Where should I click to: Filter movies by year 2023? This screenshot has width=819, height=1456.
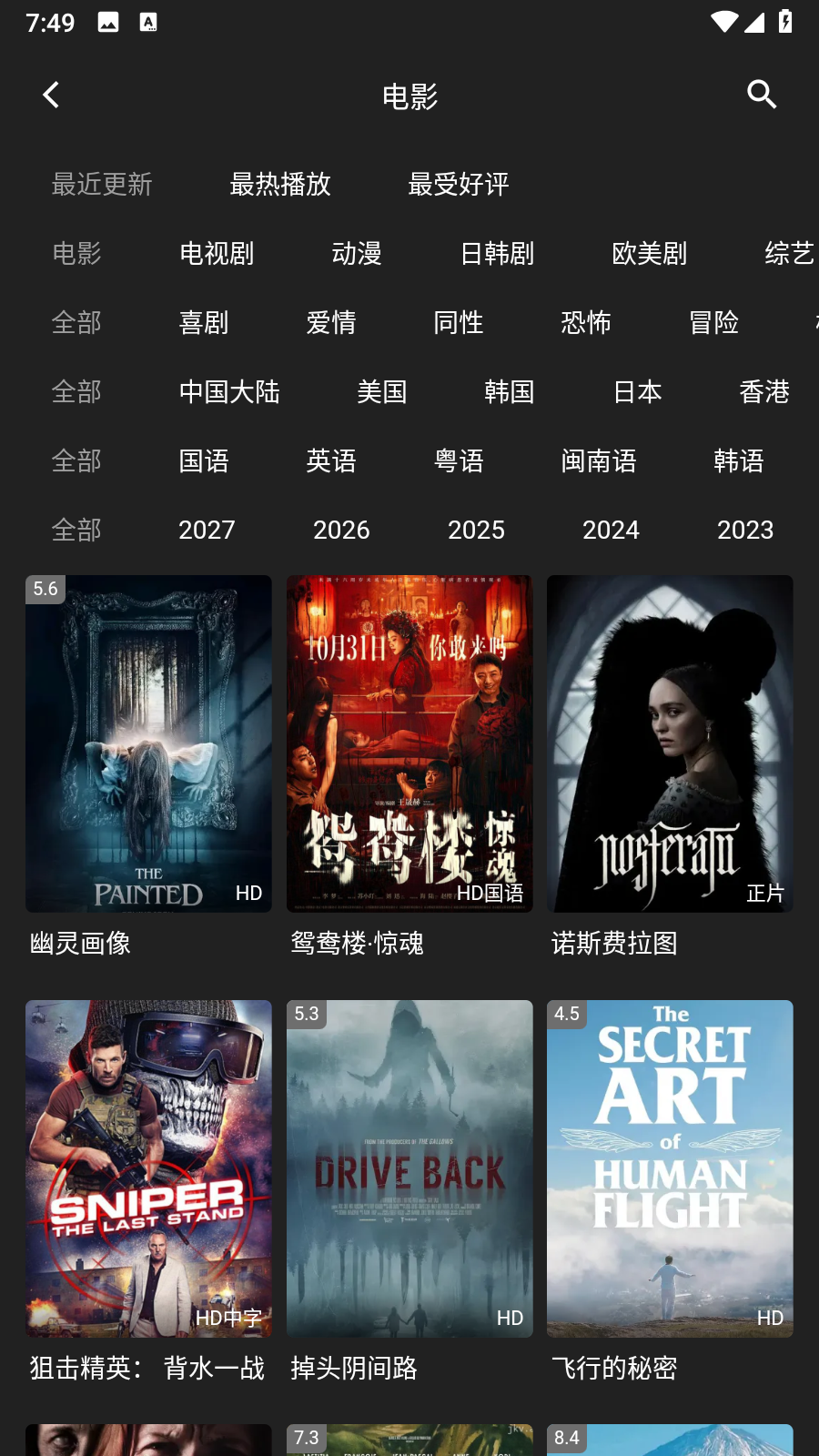745,530
